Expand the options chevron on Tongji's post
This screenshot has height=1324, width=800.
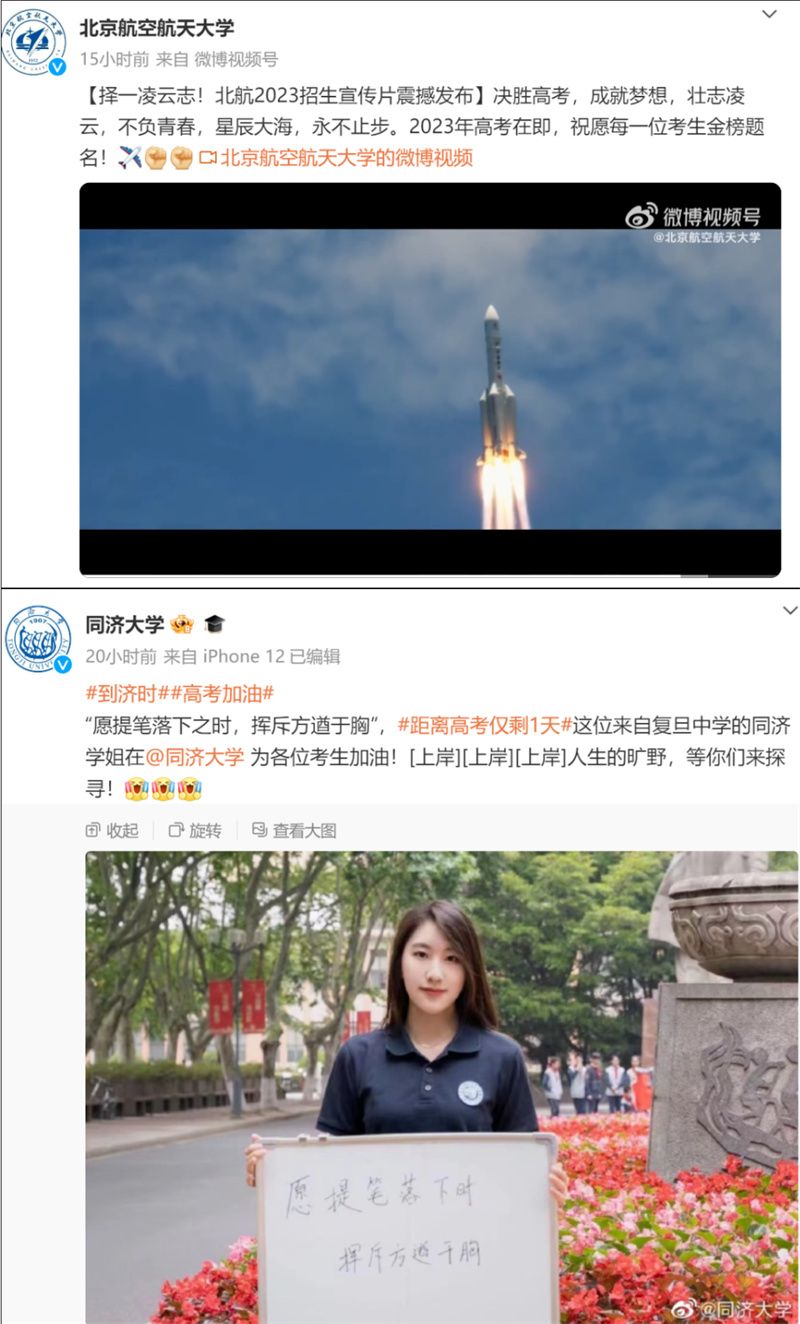pos(789,611)
